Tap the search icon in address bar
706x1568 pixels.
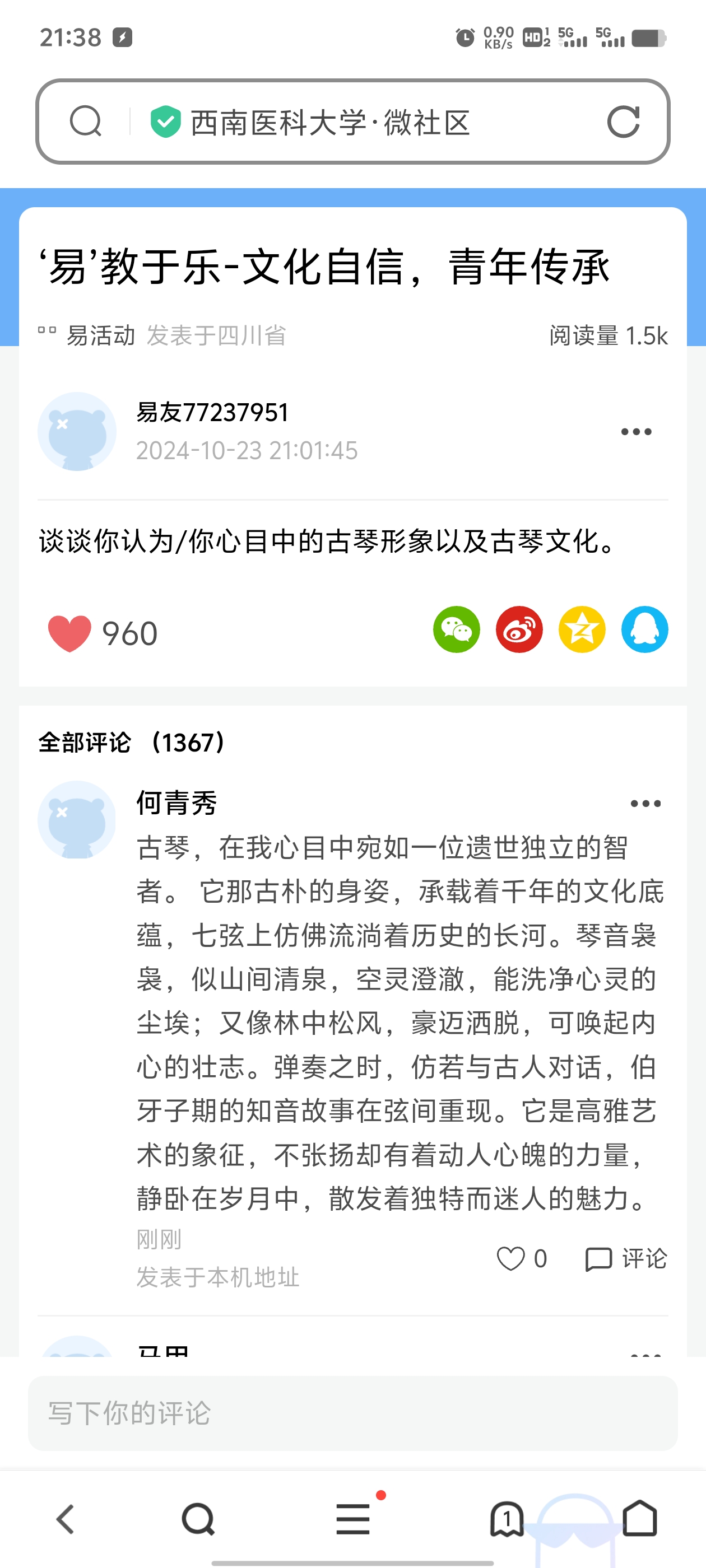pyautogui.click(x=85, y=121)
